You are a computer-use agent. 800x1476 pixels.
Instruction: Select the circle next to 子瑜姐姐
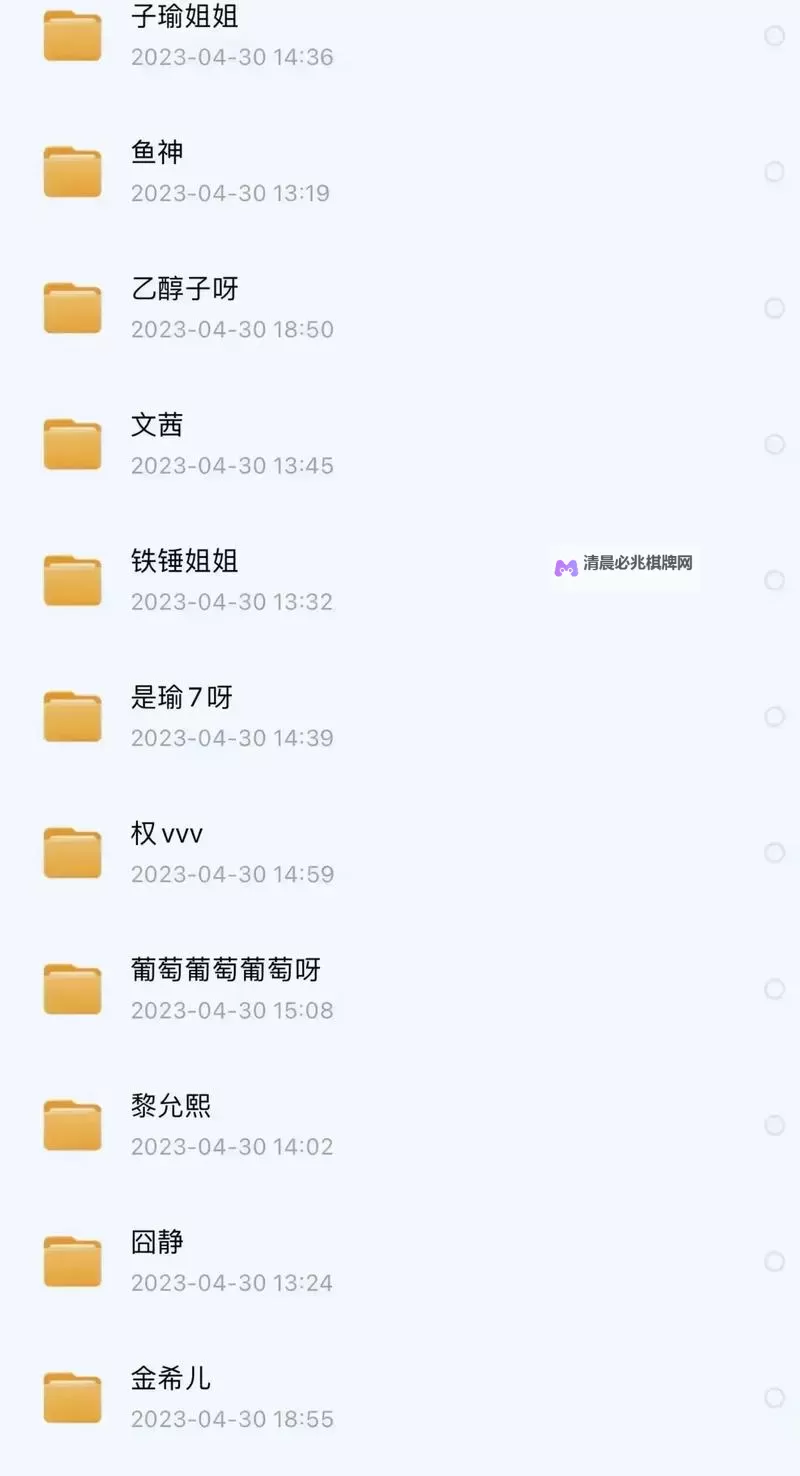[x=775, y=35]
